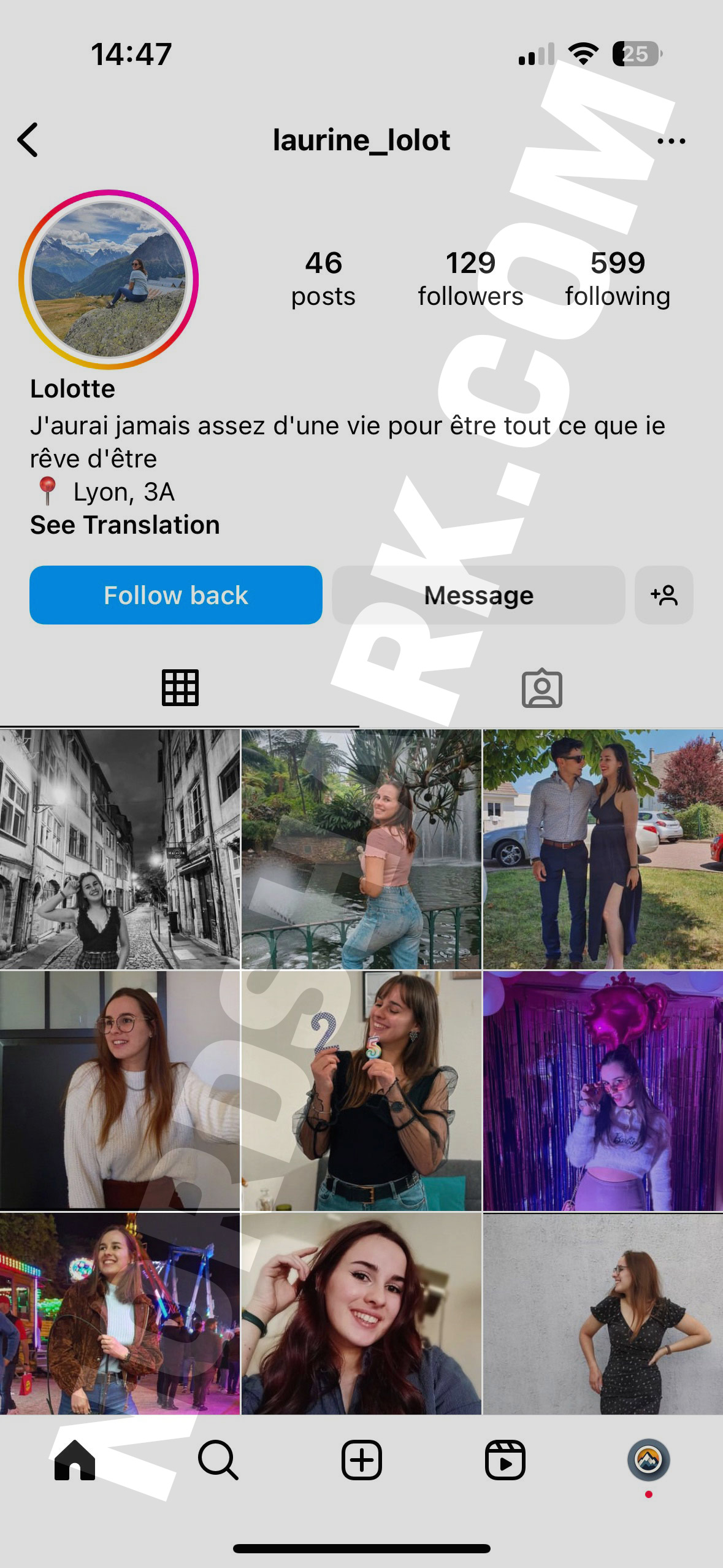Viewport: 723px width, 1568px height.
Task: Open the birthday candles 2 and 5 post
Action: tap(361, 1091)
